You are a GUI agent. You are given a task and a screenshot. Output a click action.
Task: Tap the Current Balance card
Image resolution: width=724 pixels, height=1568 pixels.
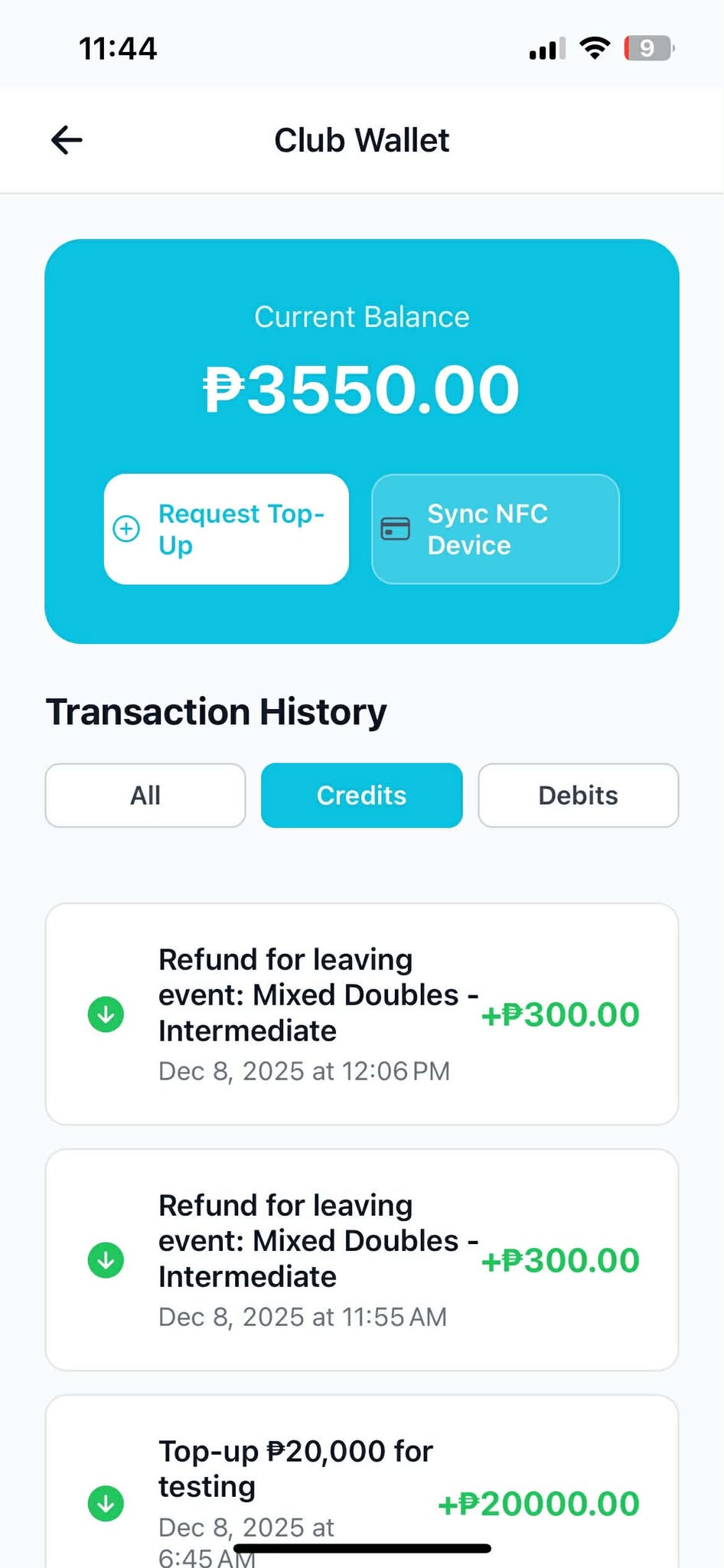362,360
